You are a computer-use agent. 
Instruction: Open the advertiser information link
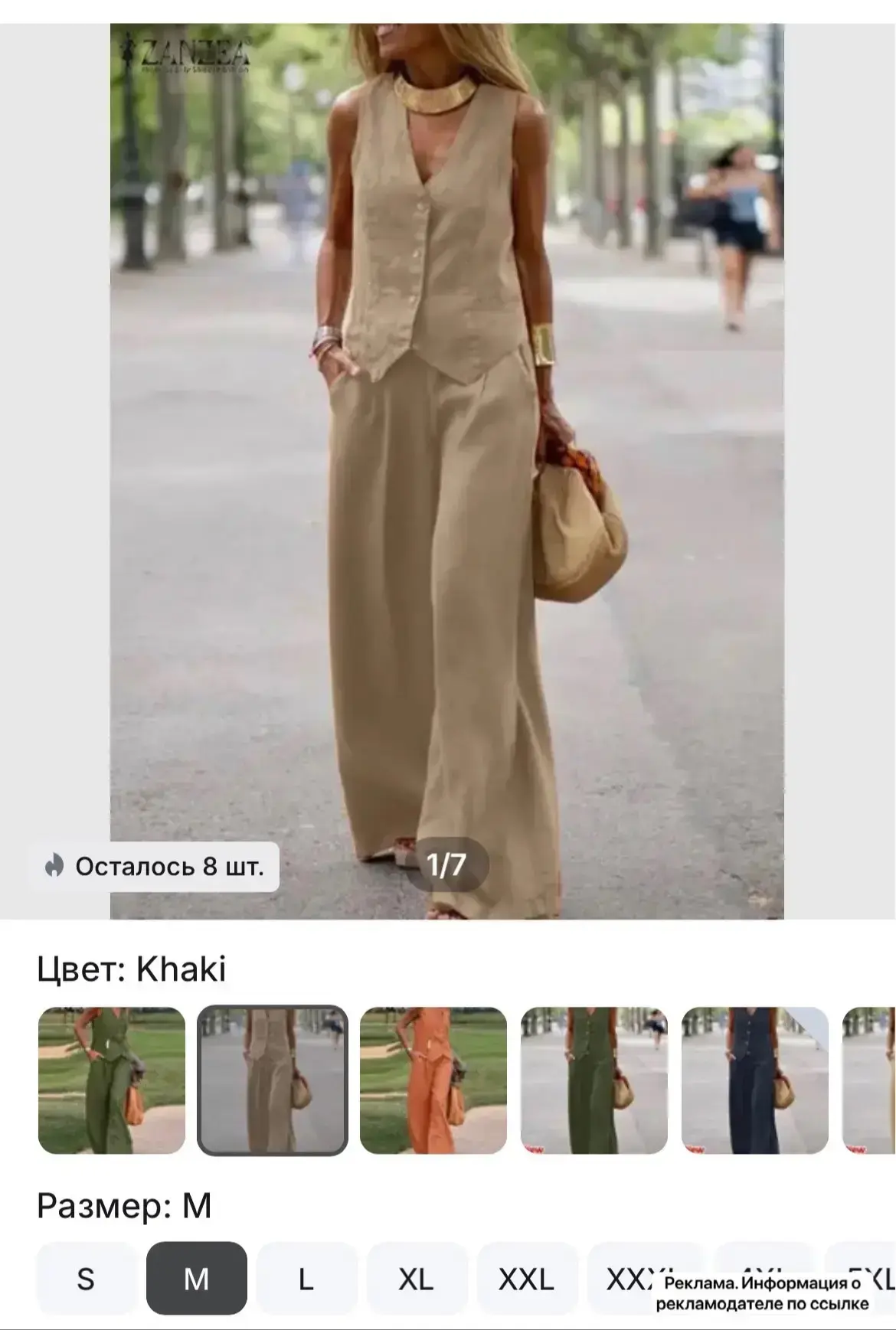(x=763, y=1293)
